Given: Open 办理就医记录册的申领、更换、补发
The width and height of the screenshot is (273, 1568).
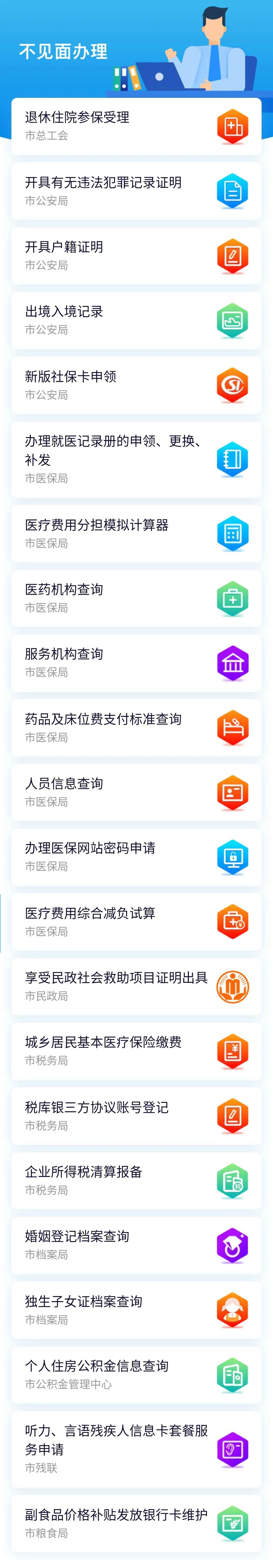Looking at the screenshot, I should tap(136, 459).
